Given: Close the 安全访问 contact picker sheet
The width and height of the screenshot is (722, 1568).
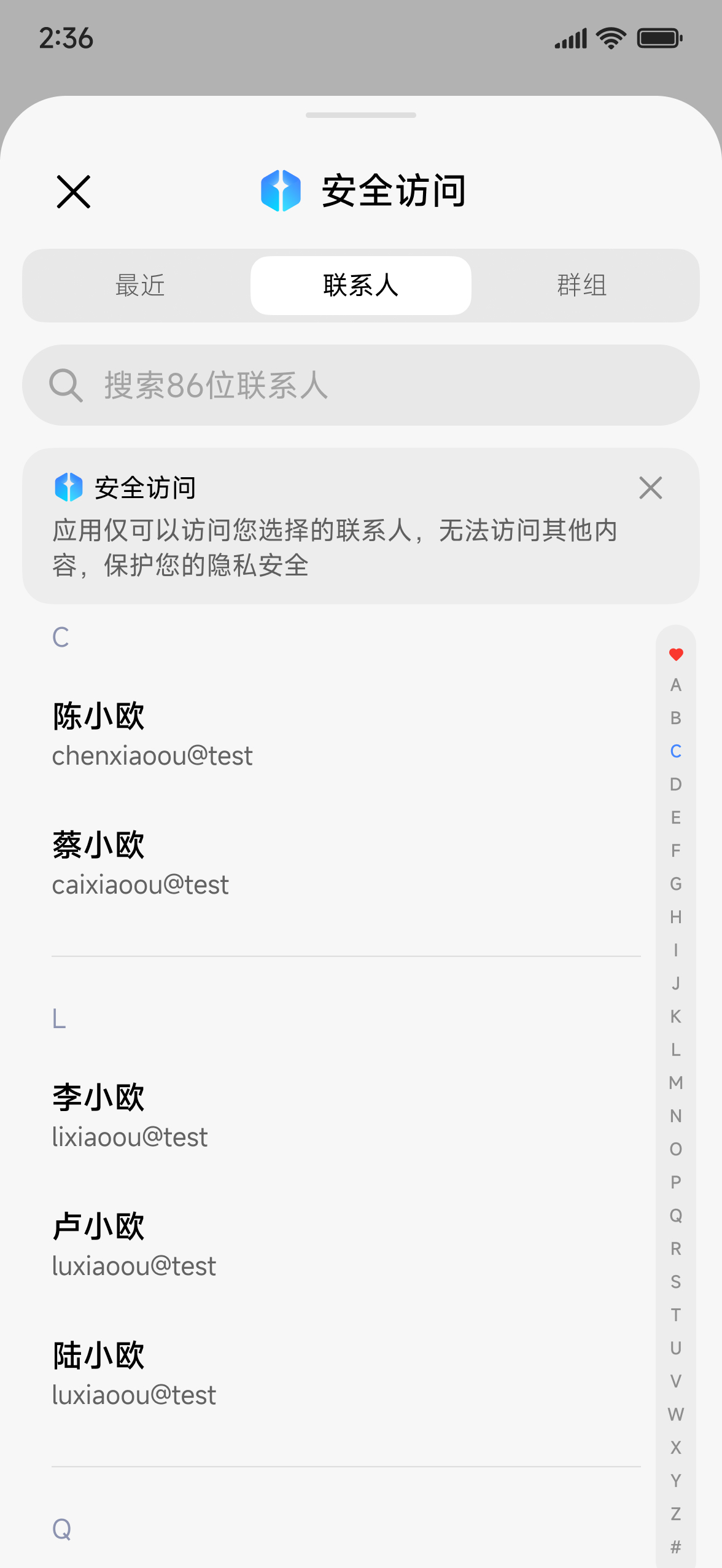Looking at the screenshot, I should pyautogui.click(x=74, y=192).
